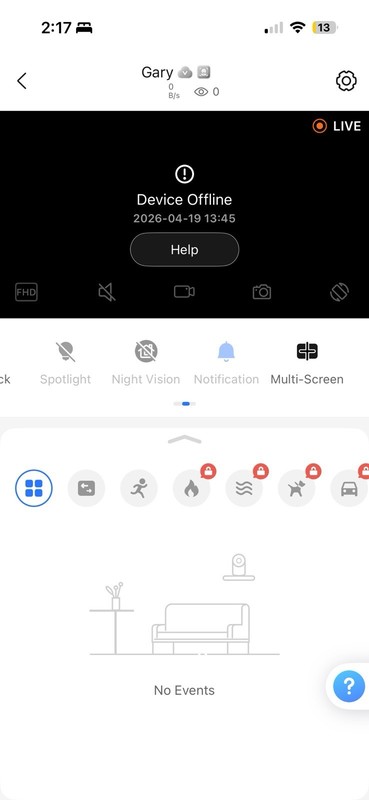Expand the events panel with the up chevron

point(184,440)
